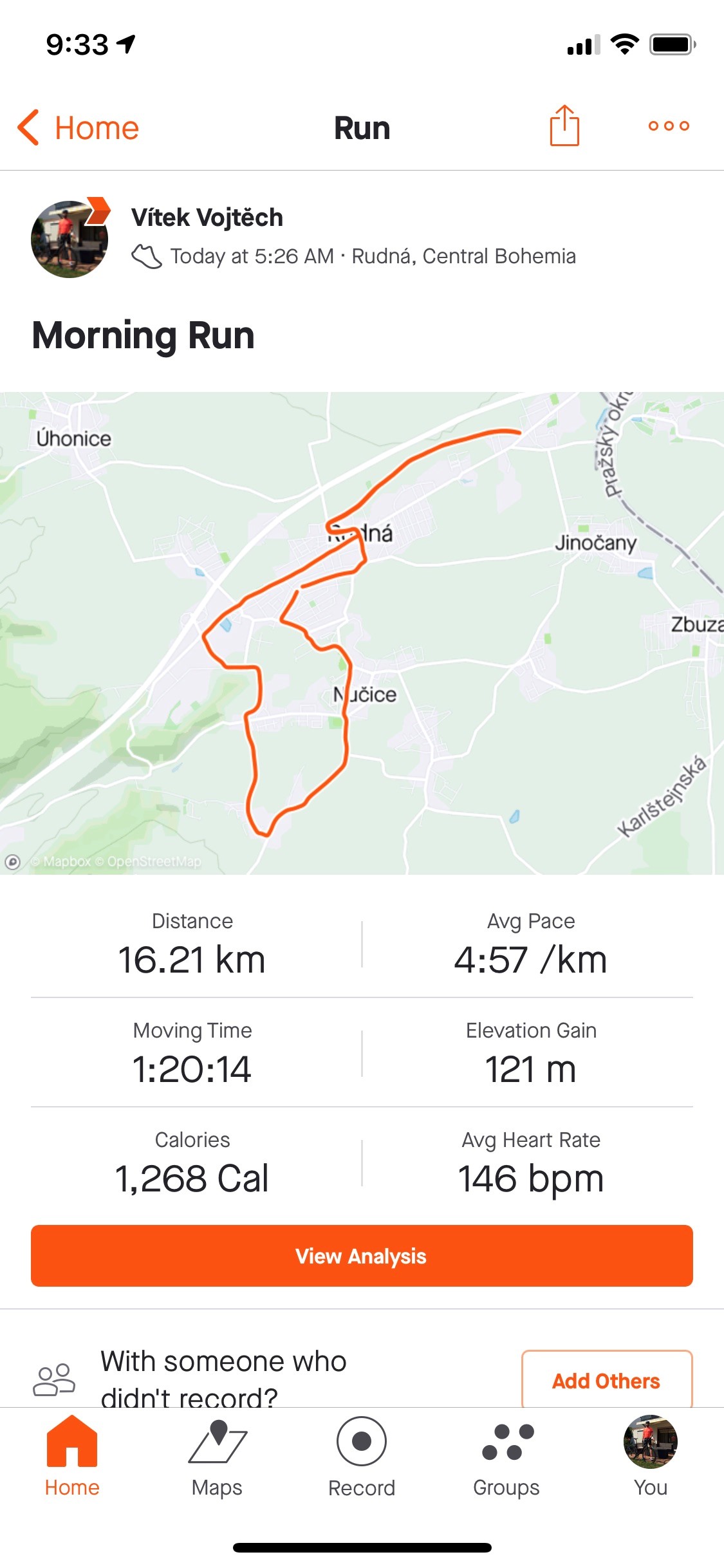The image size is (724, 1568).
Task: Tap the View Analysis button
Action: click(362, 1256)
